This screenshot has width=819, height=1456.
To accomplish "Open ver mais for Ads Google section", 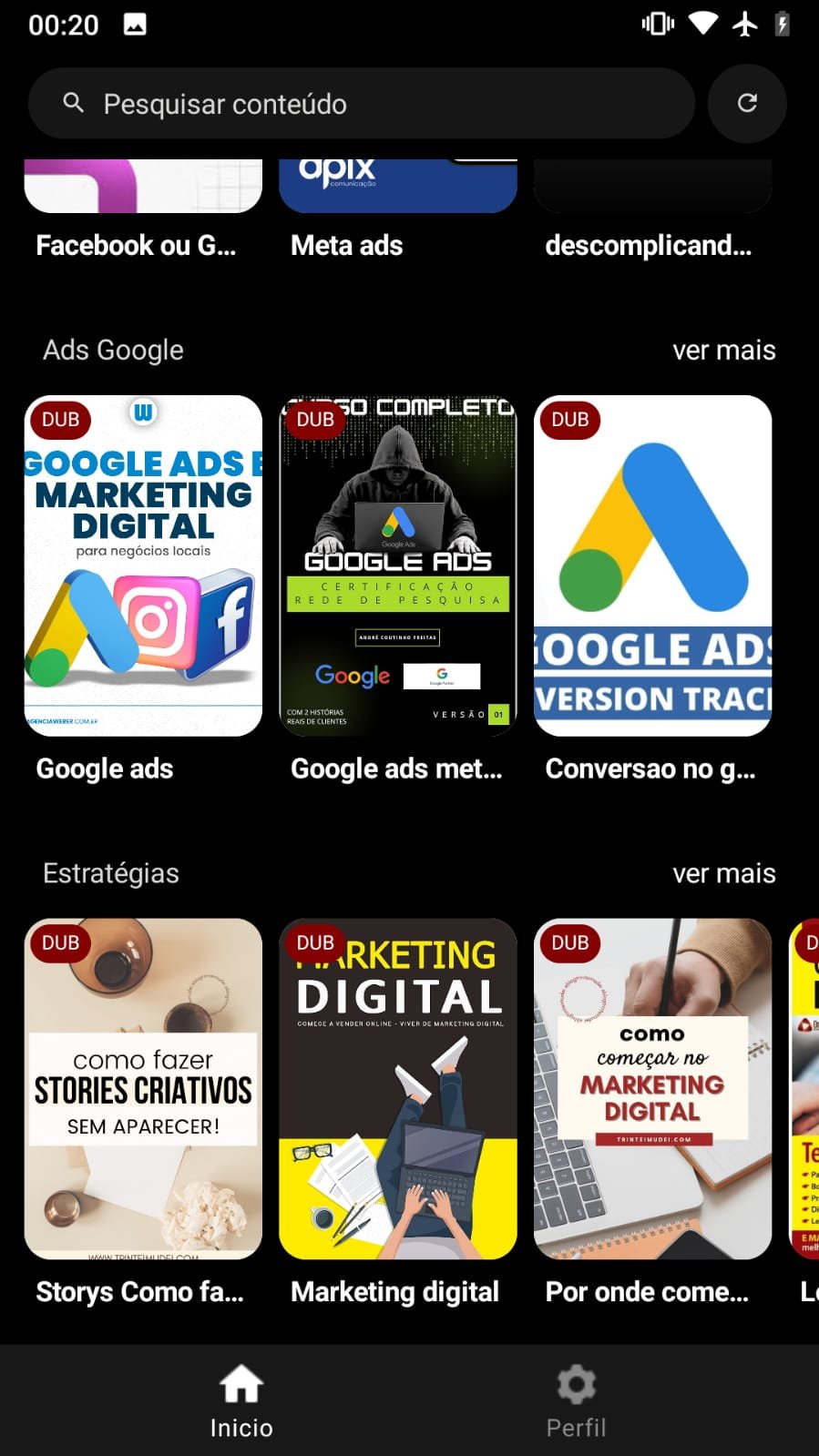I will (x=724, y=350).
